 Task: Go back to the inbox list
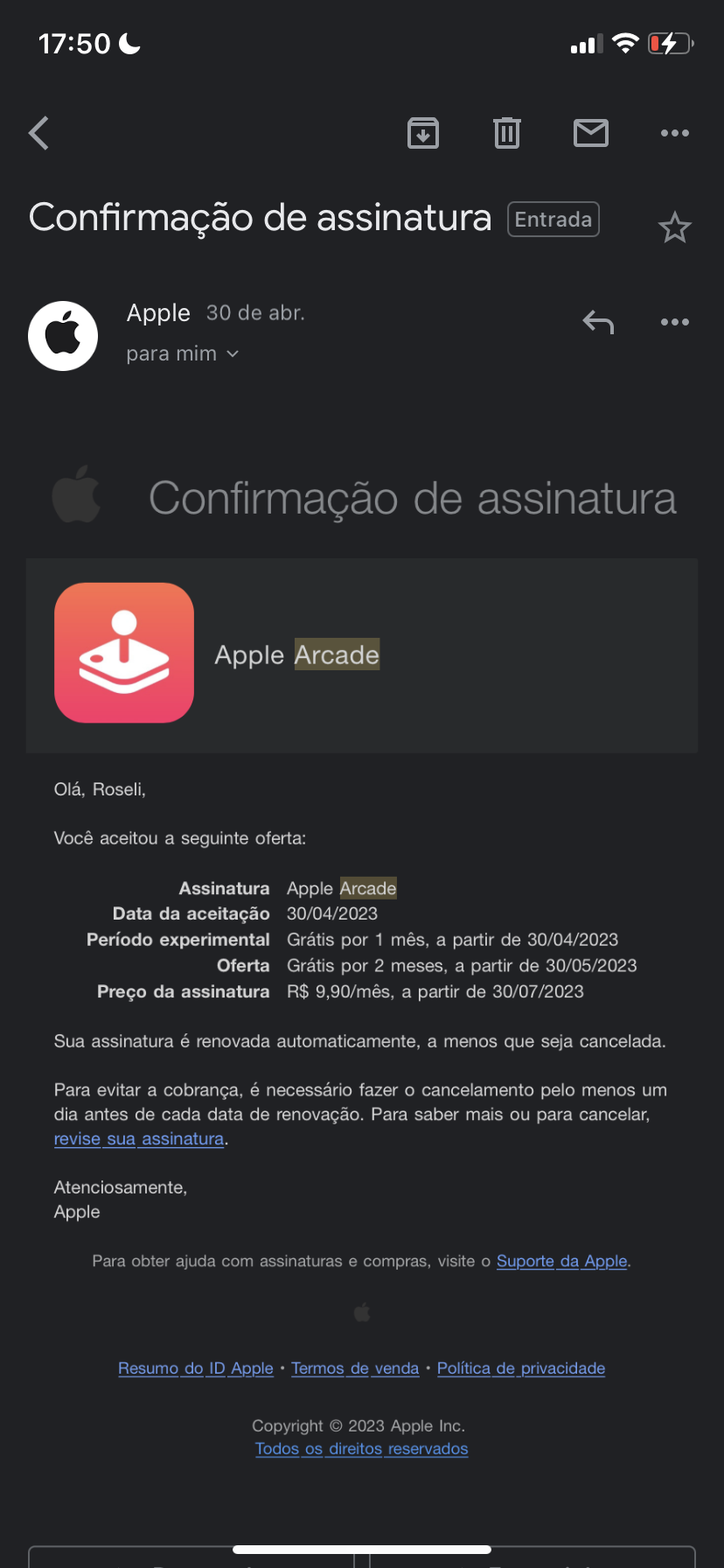pyautogui.click(x=38, y=133)
